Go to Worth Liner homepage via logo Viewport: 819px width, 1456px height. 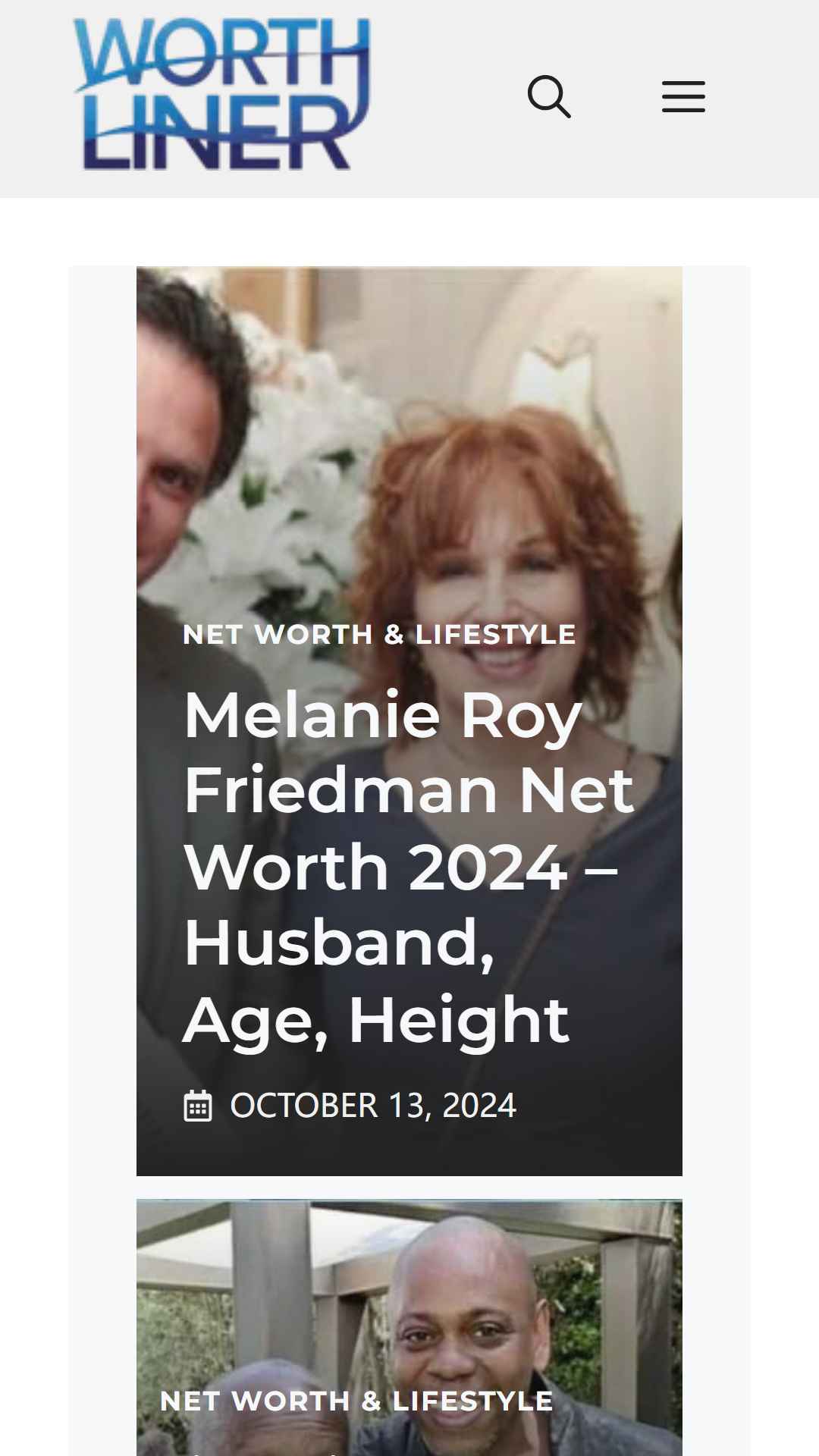click(x=221, y=94)
